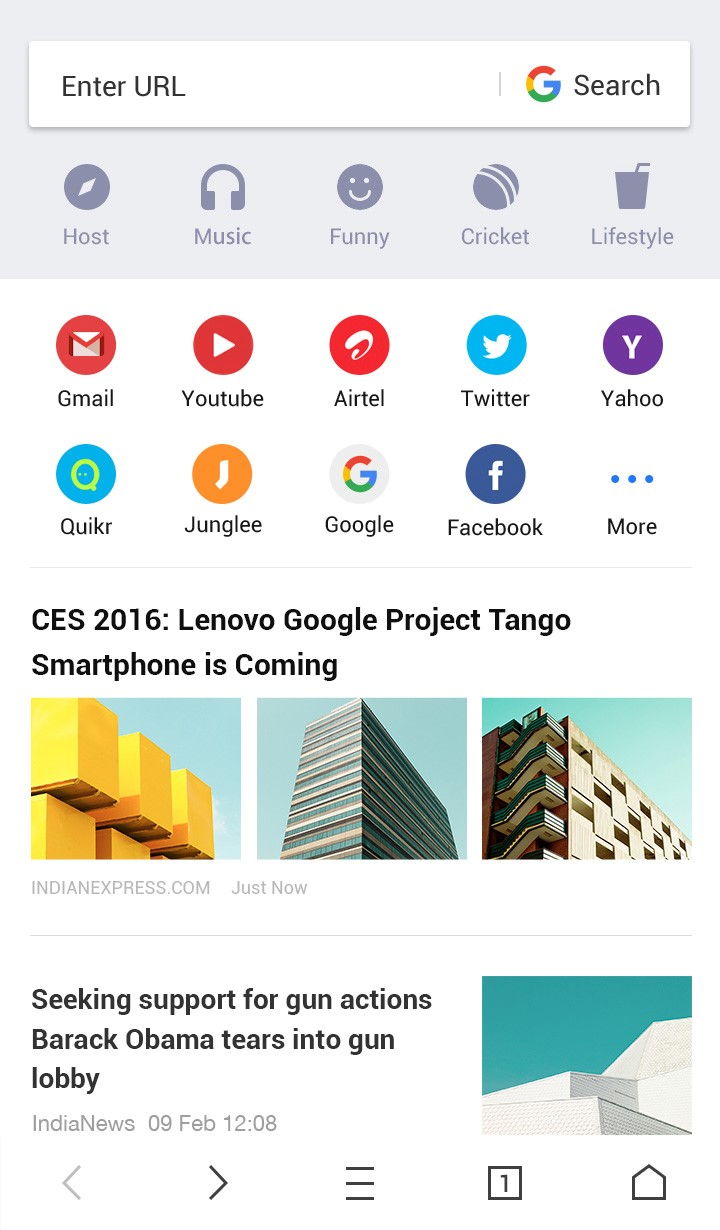The height and width of the screenshot is (1230, 720).
Task: Open the Facebook shortcut
Action: coord(495,490)
